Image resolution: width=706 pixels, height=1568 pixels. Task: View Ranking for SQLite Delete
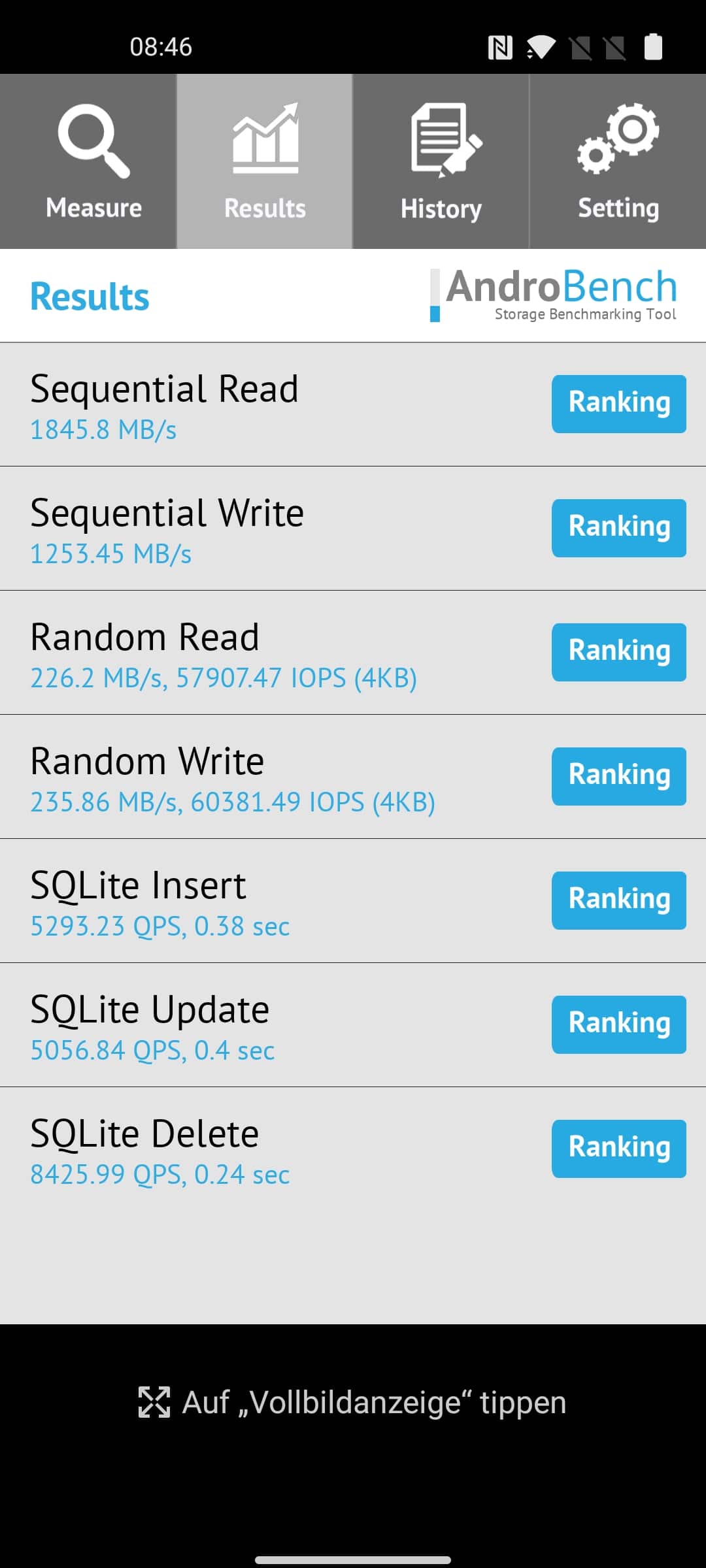619,1149
